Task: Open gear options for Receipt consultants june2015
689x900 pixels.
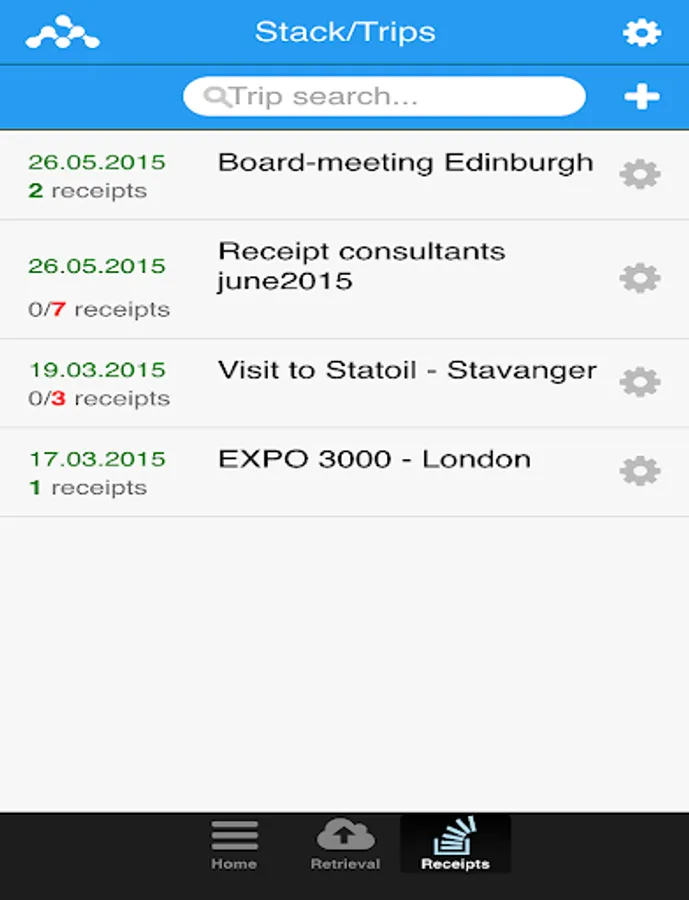Action: [640, 278]
